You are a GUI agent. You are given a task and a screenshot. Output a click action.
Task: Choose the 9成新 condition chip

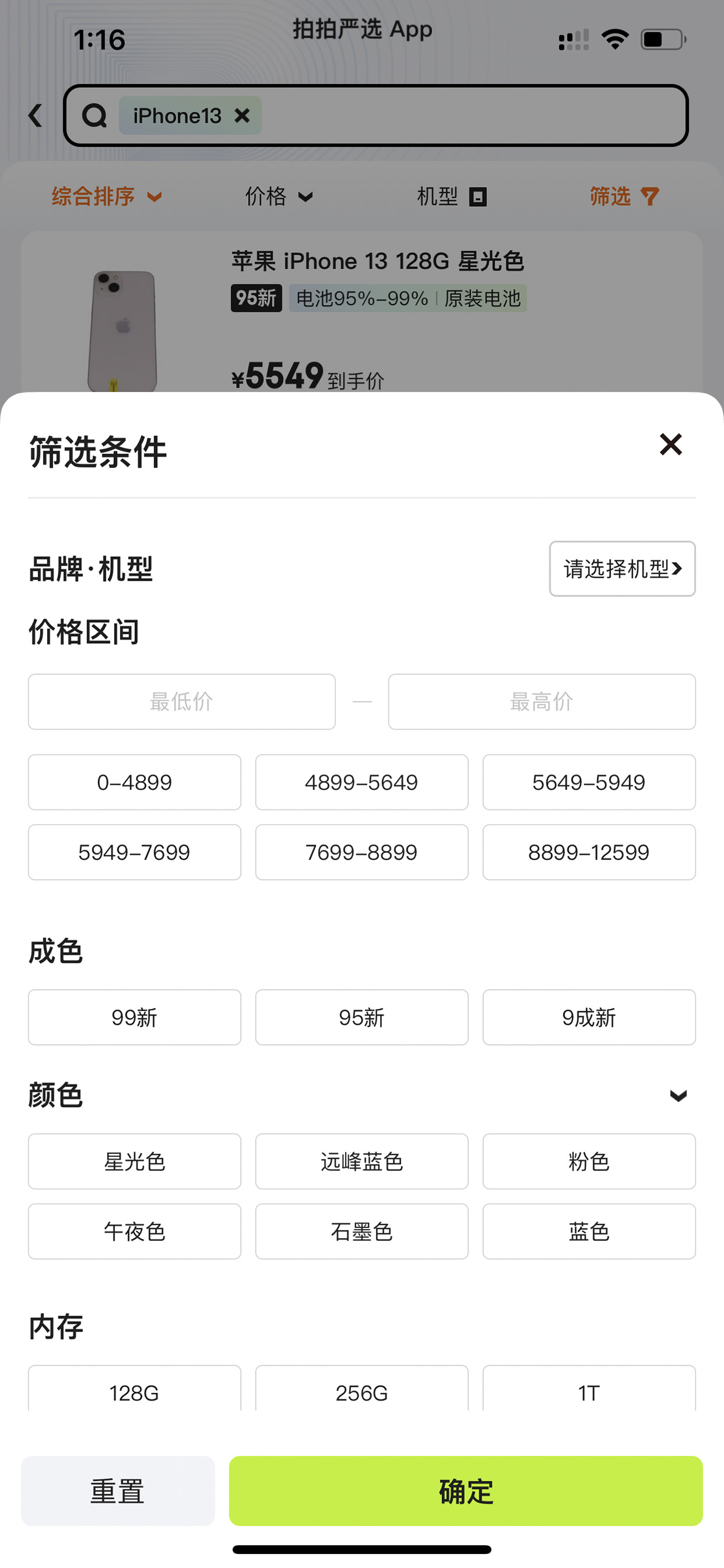click(589, 1017)
